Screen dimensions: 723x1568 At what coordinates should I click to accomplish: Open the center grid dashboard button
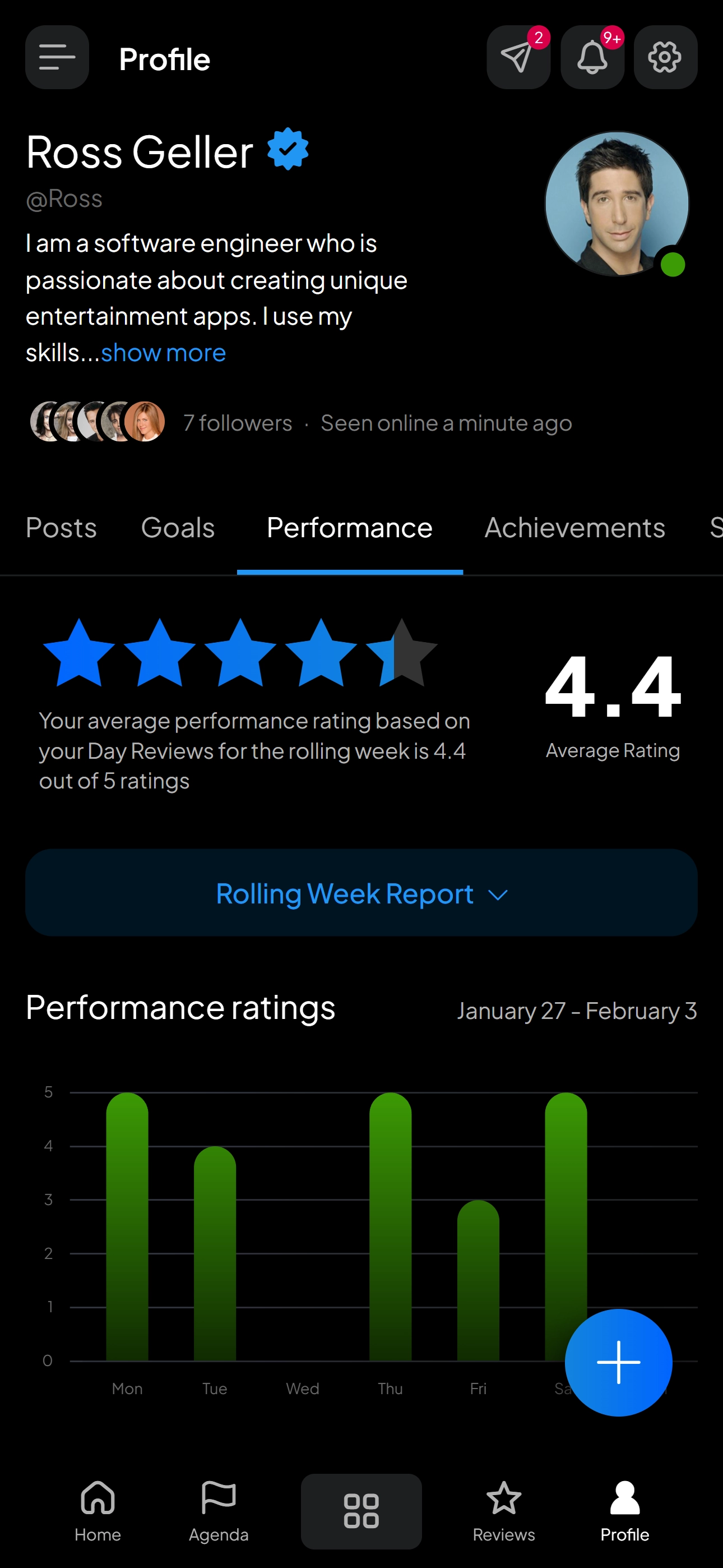click(361, 1511)
